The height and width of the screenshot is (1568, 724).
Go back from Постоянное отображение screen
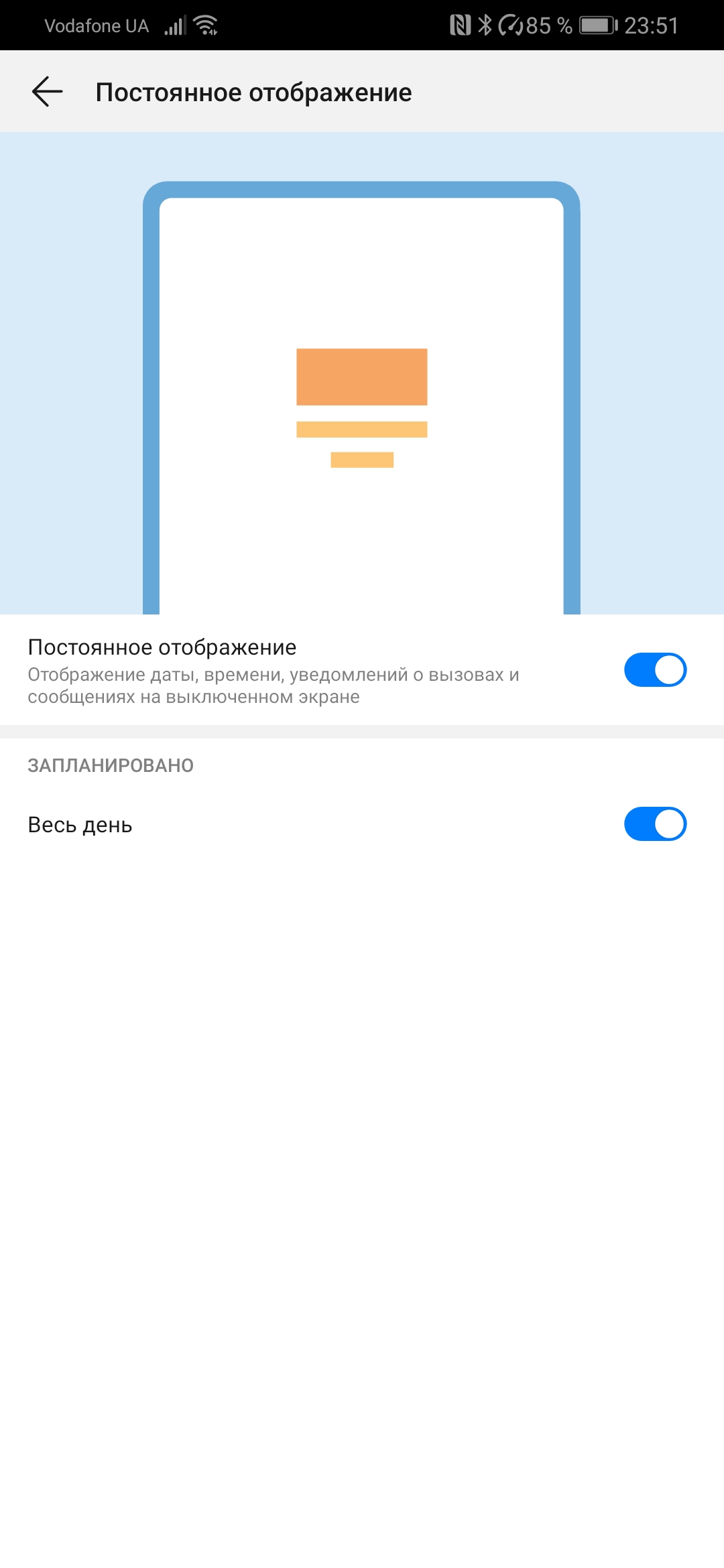pyautogui.click(x=47, y=92)
